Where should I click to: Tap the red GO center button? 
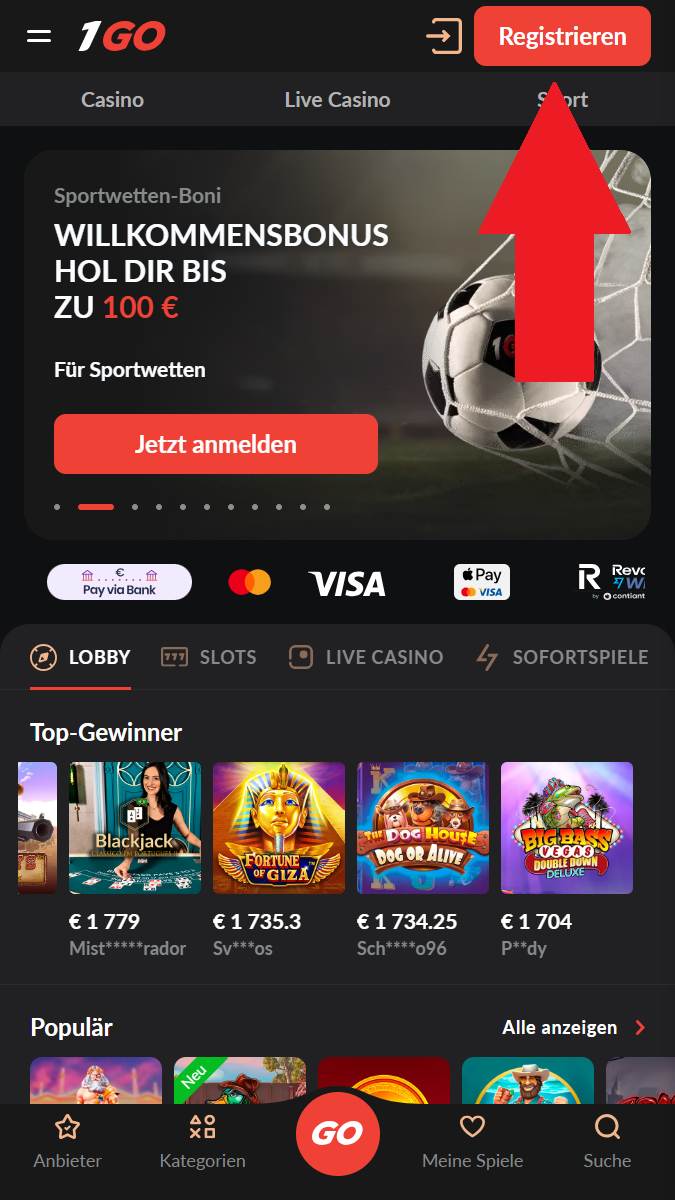[337, 1133]
